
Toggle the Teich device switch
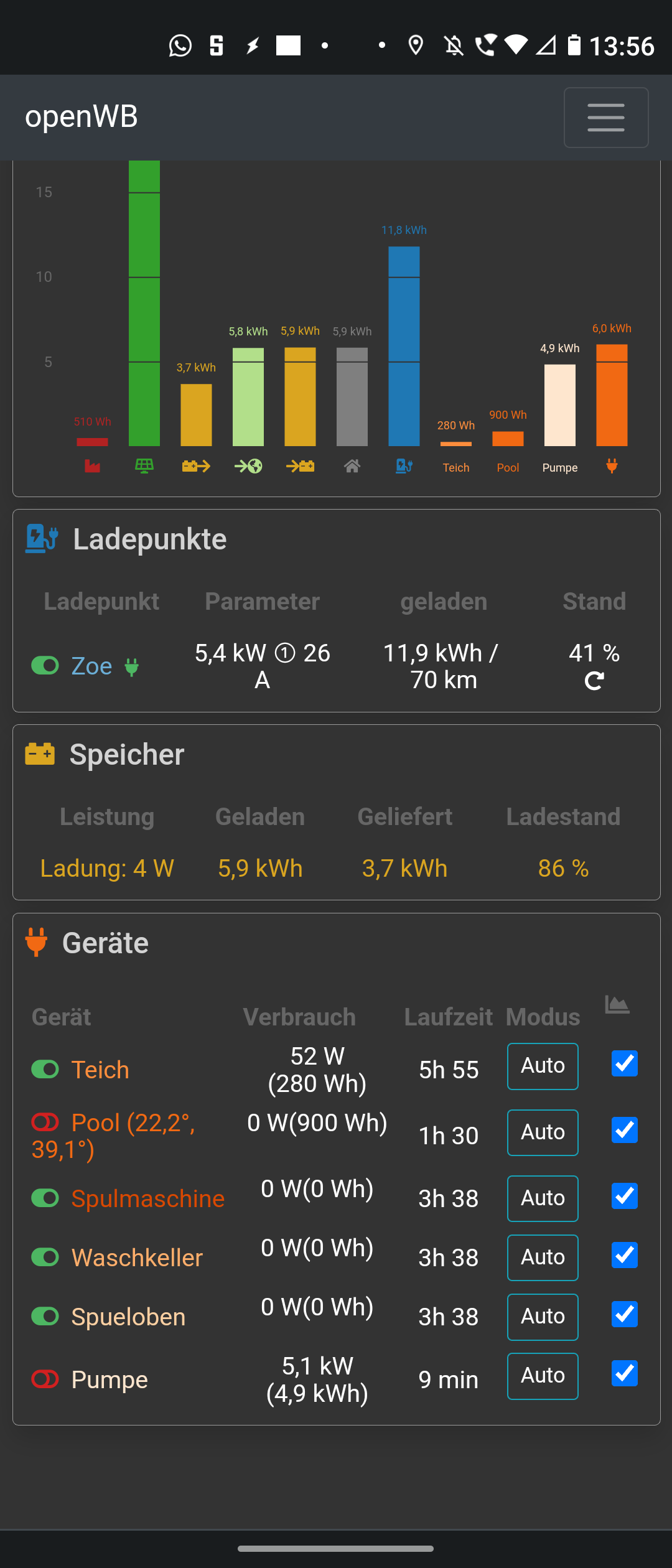(x=45, y=1070)
